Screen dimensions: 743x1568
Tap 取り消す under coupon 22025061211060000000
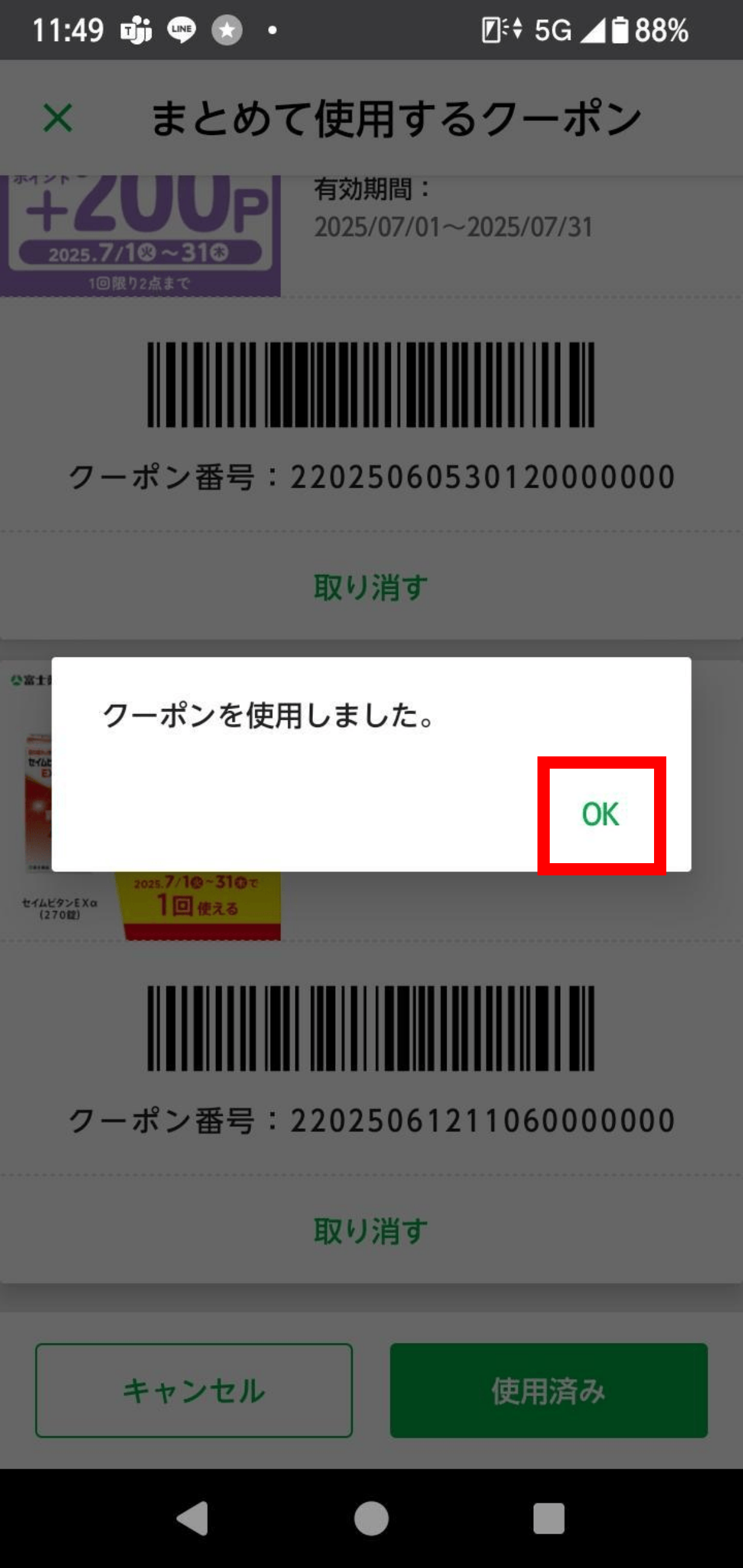click(371, 1231)
